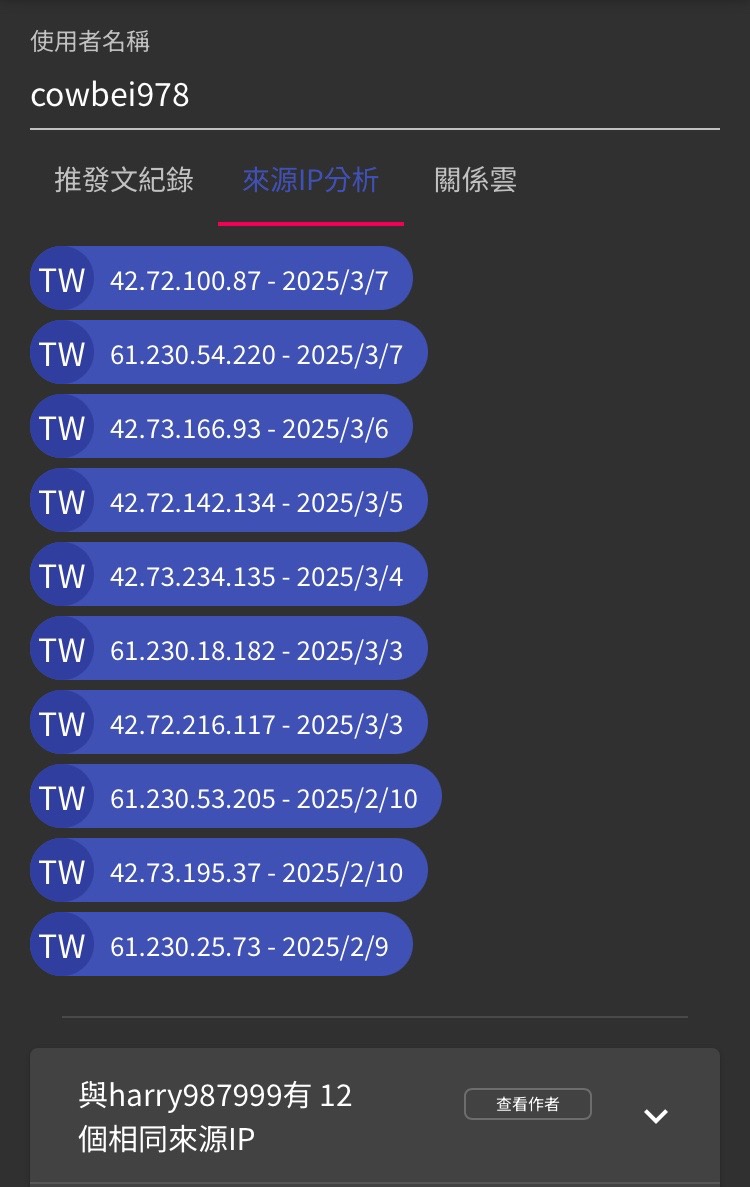Screen dimensions: 750x1187
Task: Open the 42.73.166.93 IP chip
Action: point(221,427)
